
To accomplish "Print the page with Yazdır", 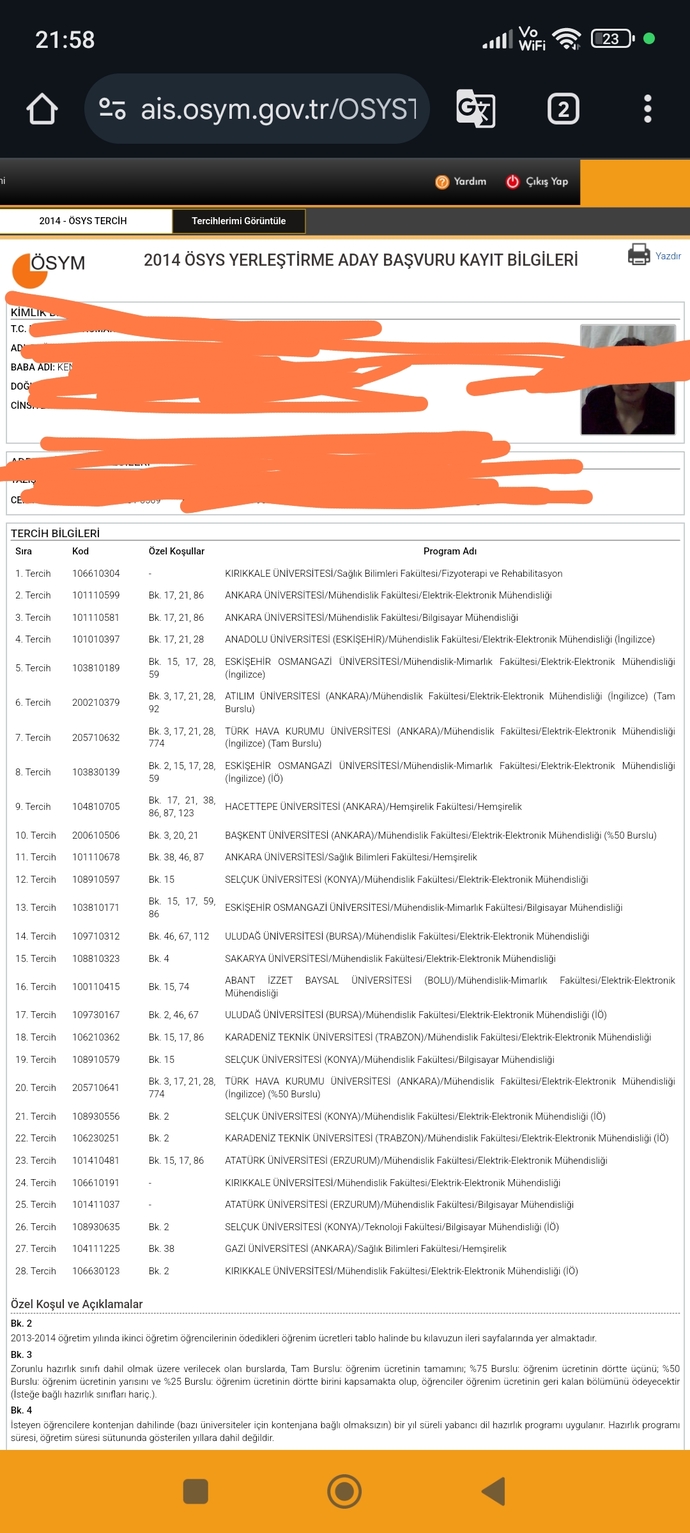I will click(x=655, y=256).
